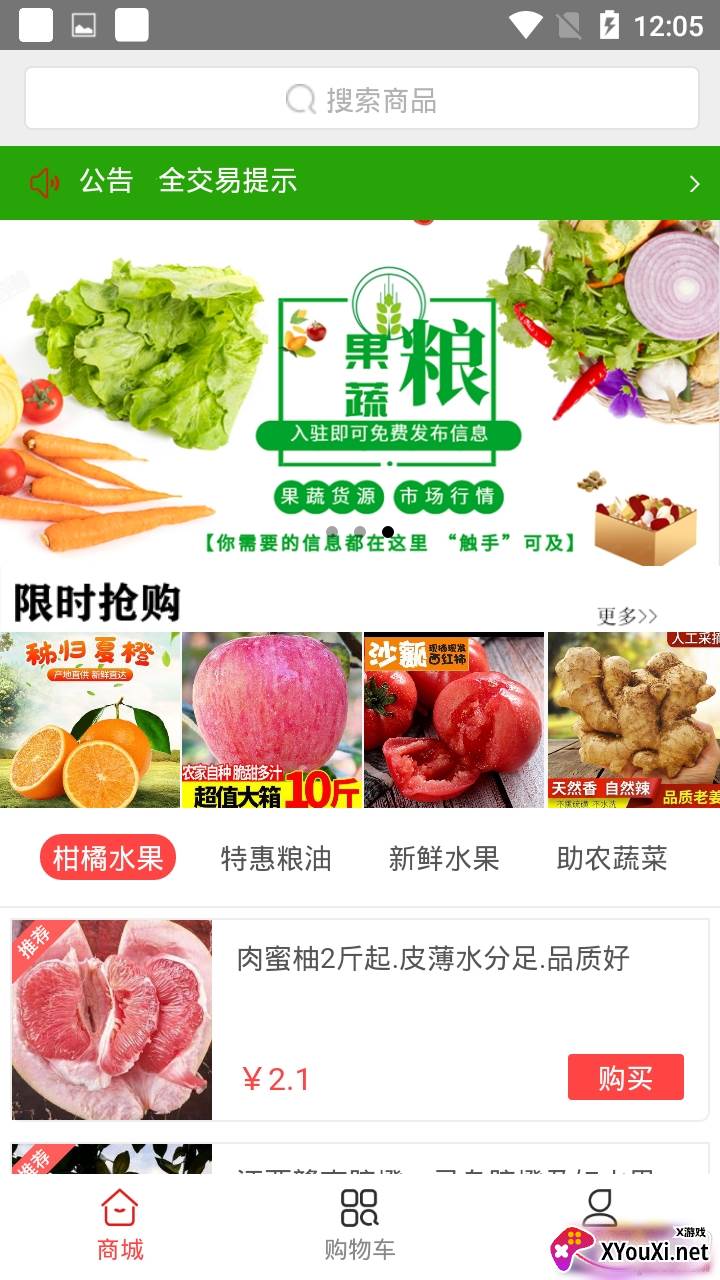
Task: View the 超值大箱10斤 apple deal
Action: (x=272, y=720)
